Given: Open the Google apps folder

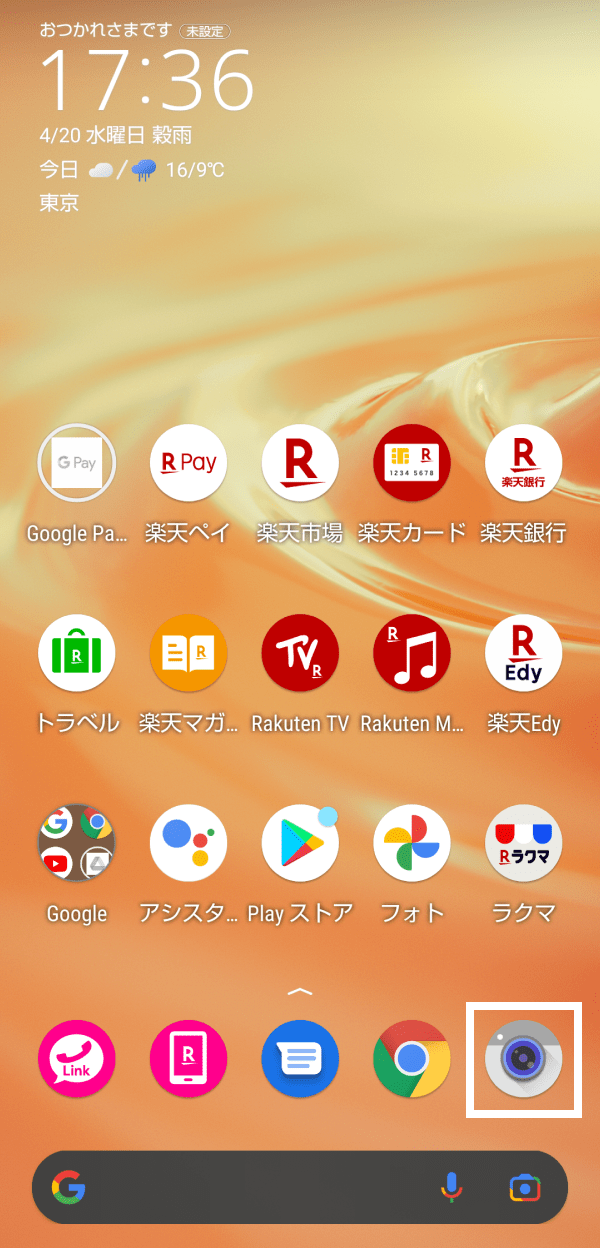Looking at the screenshot, I should (77, 843).
